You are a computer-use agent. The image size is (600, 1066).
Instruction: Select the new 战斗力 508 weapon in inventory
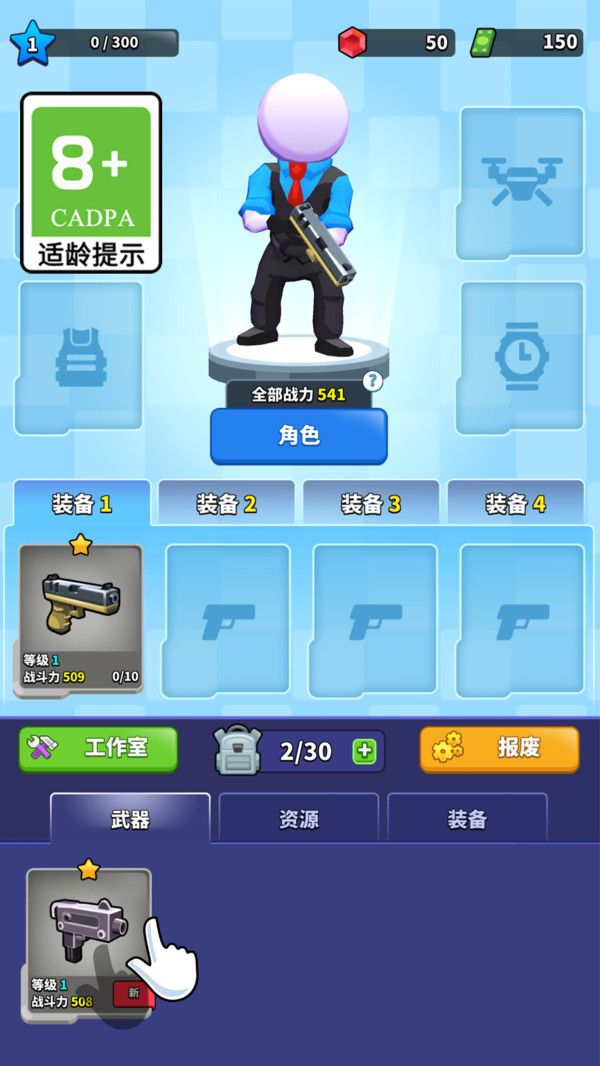pos(88,937)
